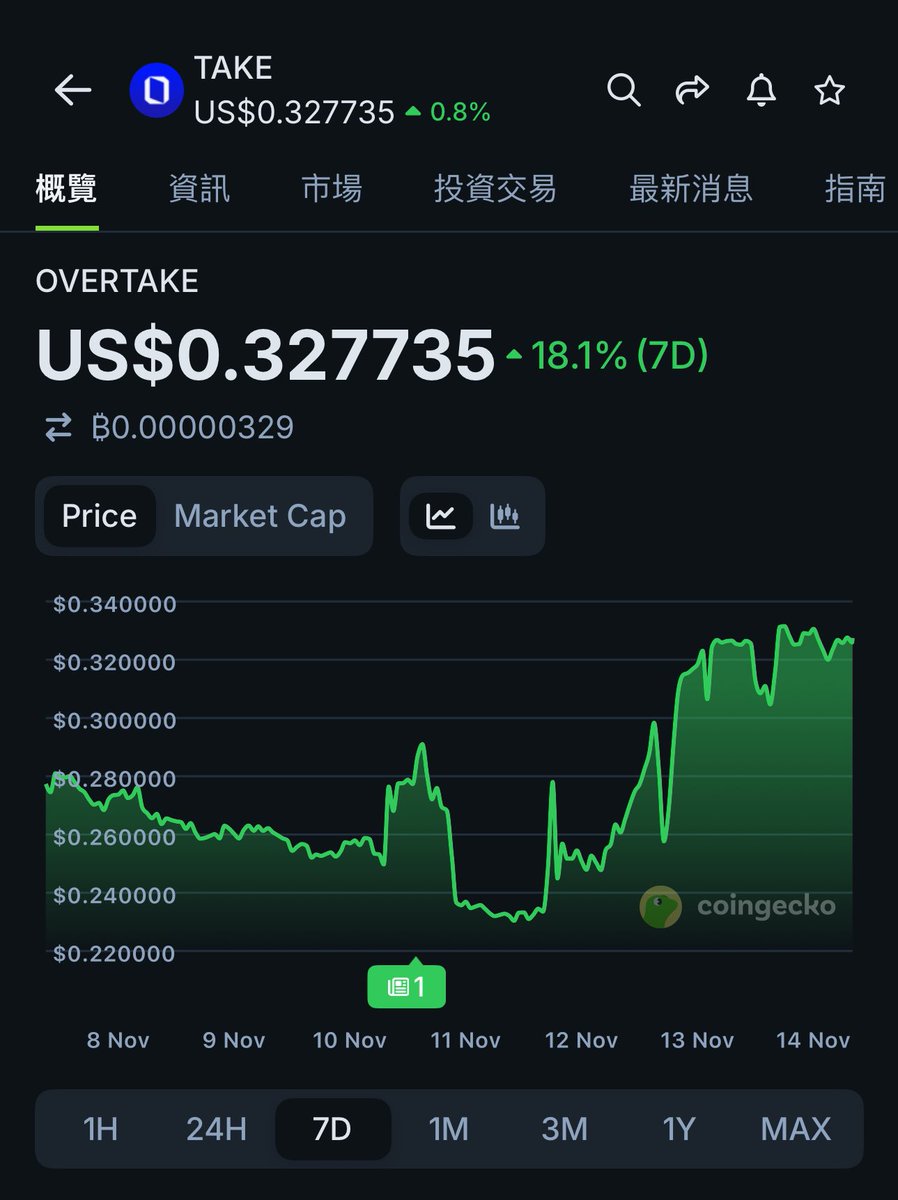898x1200 pixels.
Task: Set a price alert with the bell
Action: tap(761, 90)
